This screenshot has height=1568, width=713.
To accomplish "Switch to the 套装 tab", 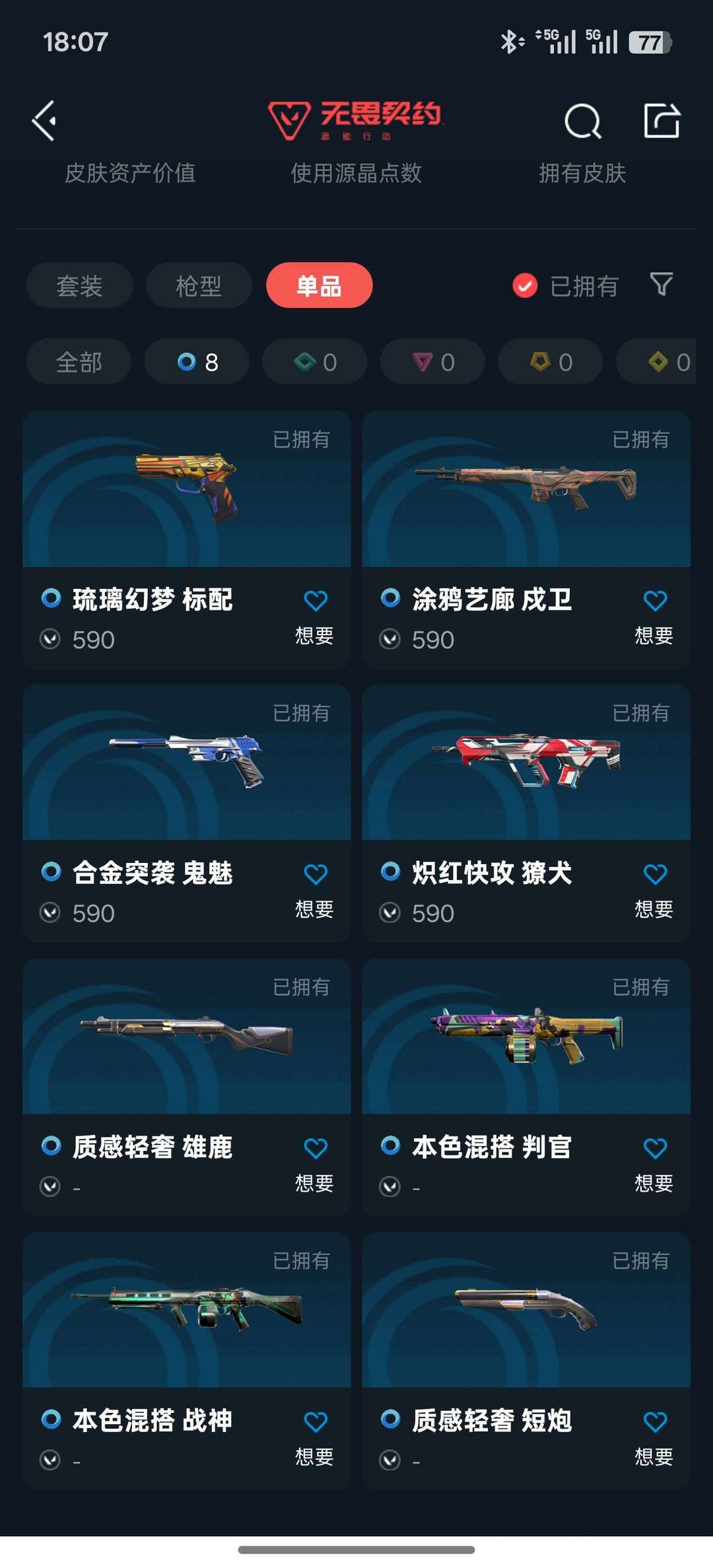I will coord(79,285).
